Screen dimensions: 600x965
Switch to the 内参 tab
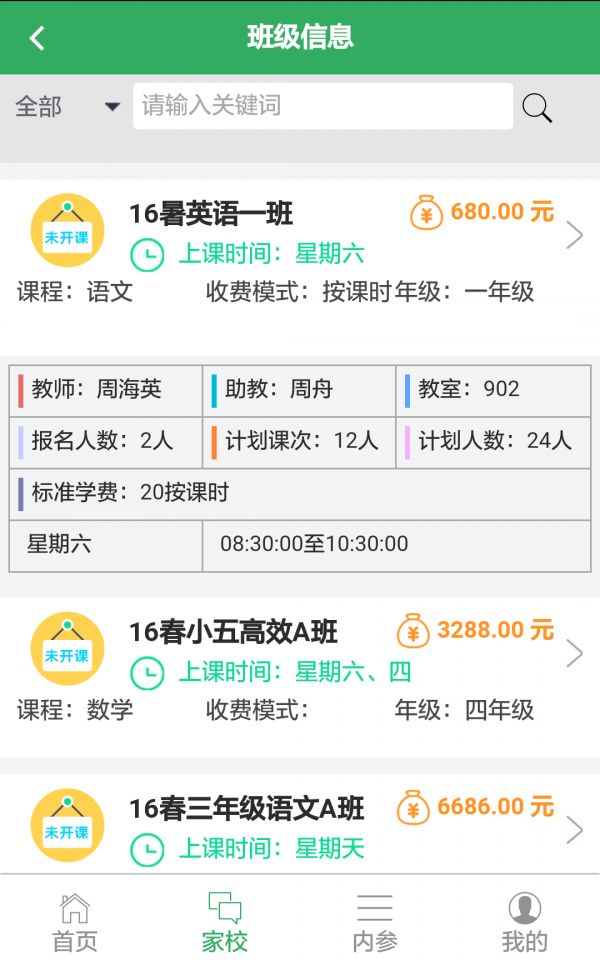click(x=375, y=922)
